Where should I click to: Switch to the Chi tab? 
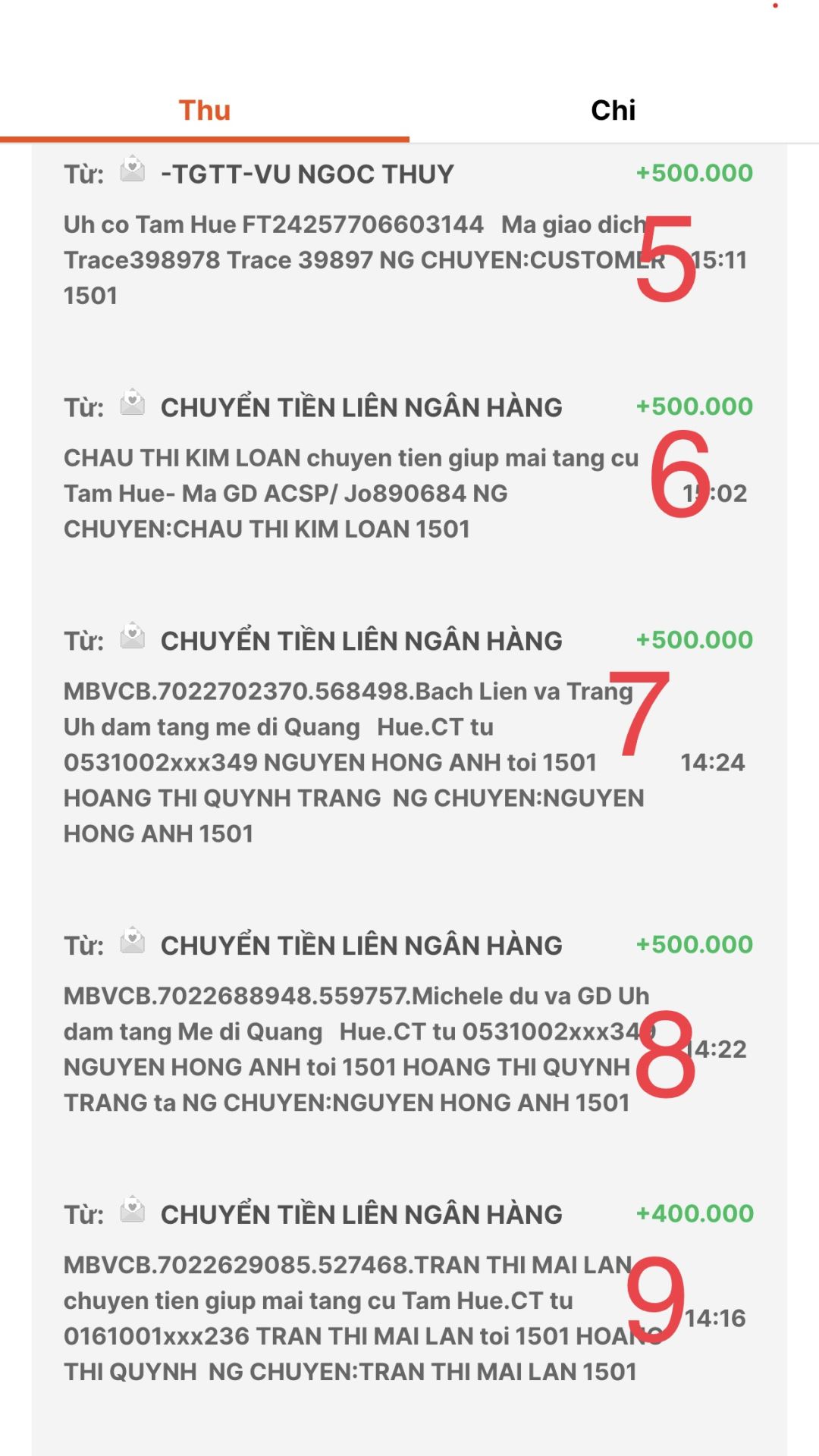[613, 111]
